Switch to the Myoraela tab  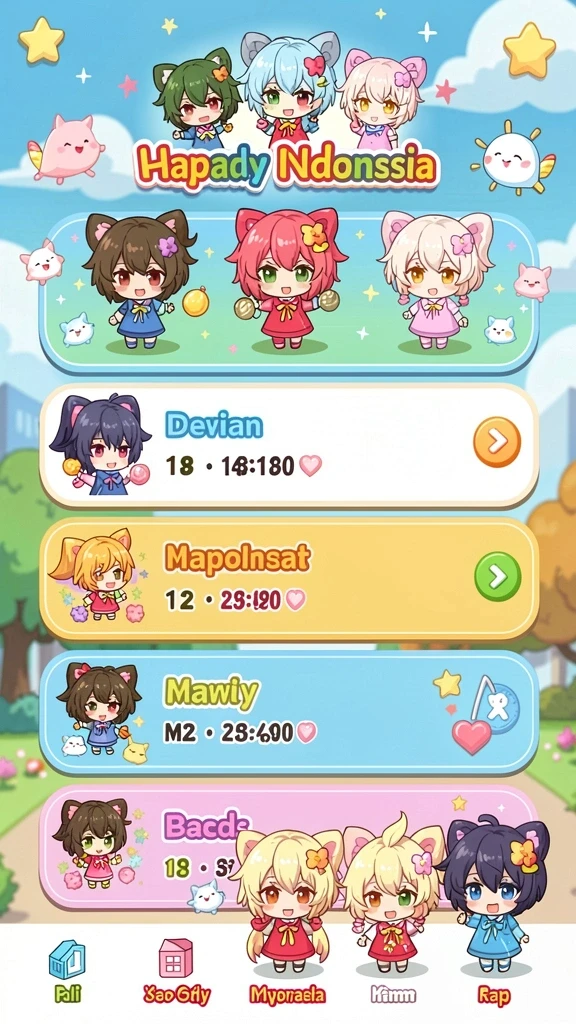click(x=287, y=994)
